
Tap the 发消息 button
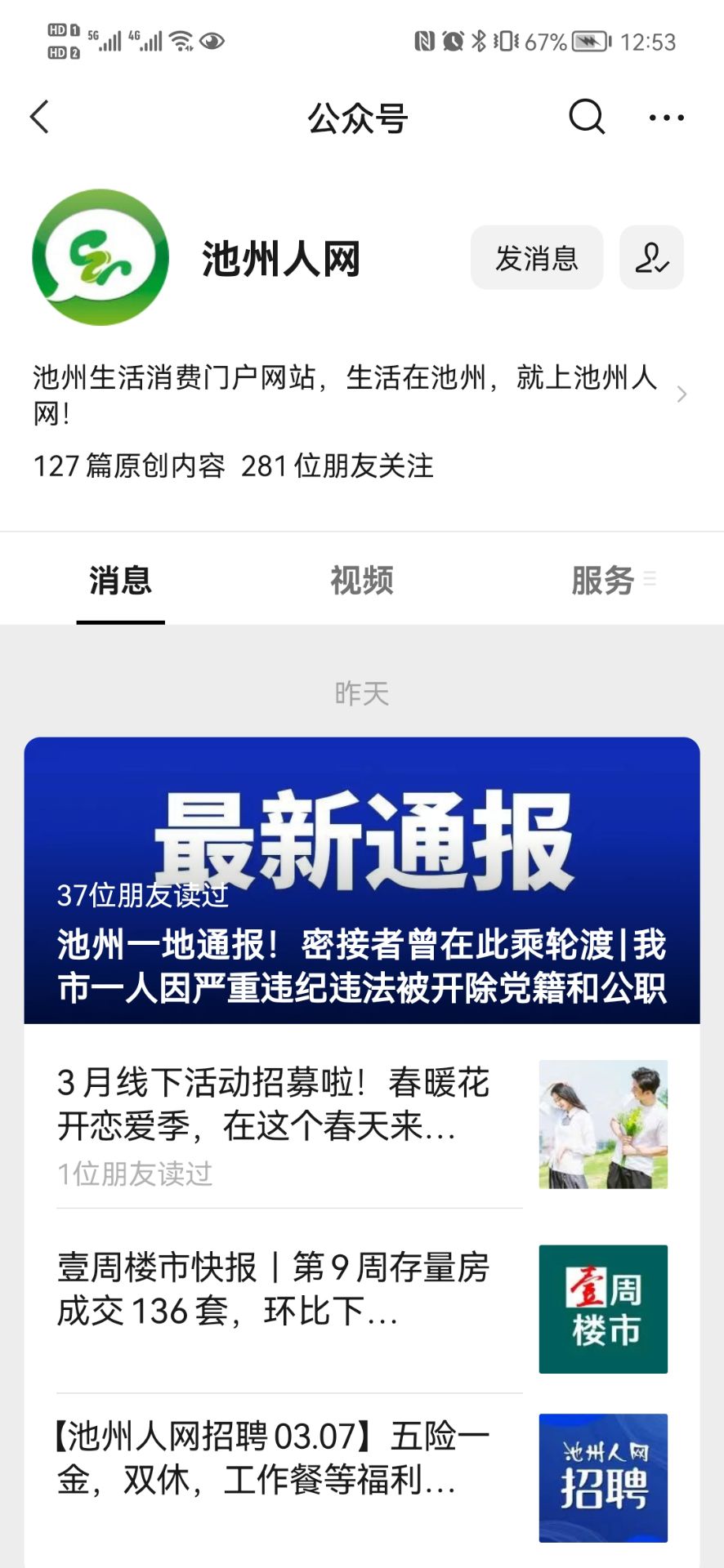point(536,258)
